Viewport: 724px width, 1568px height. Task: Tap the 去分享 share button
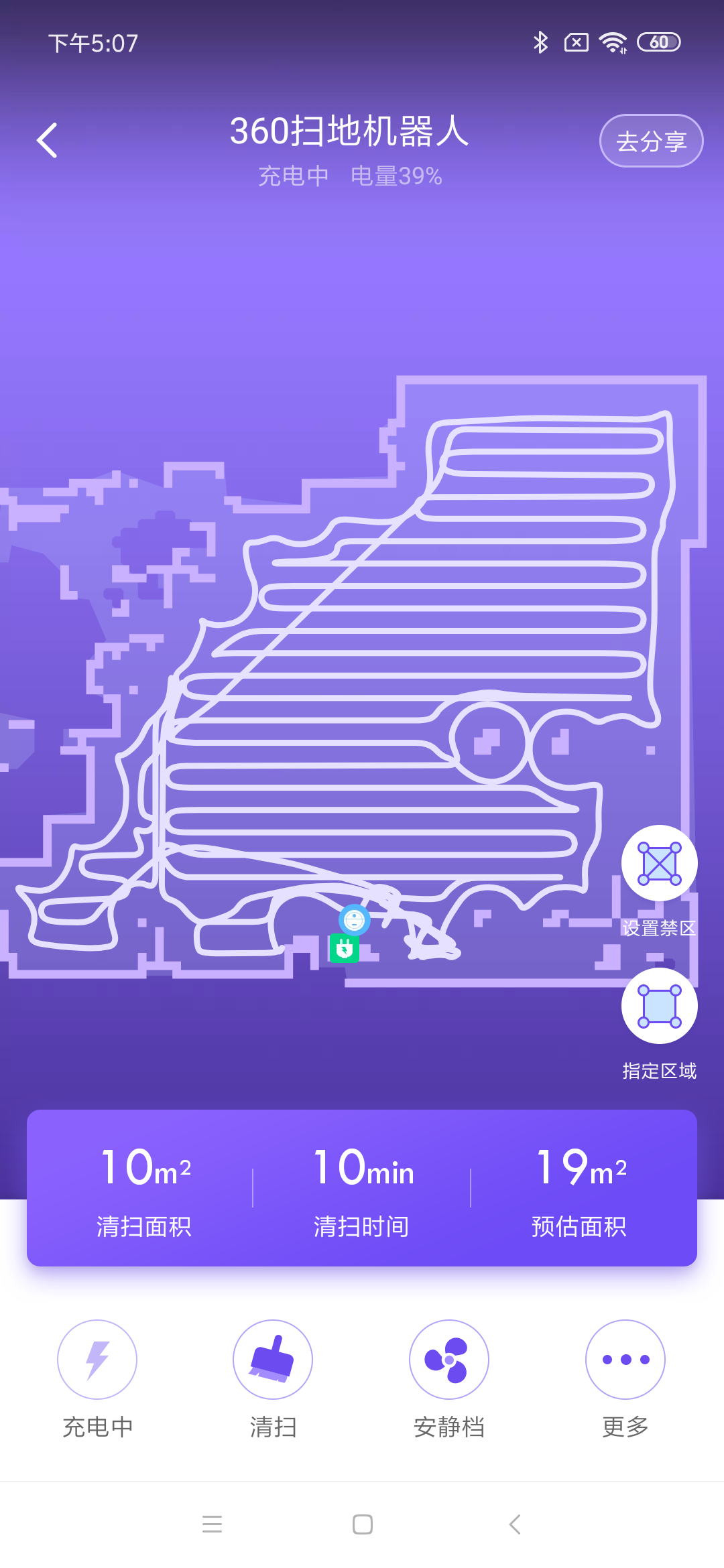coord(651,141)
